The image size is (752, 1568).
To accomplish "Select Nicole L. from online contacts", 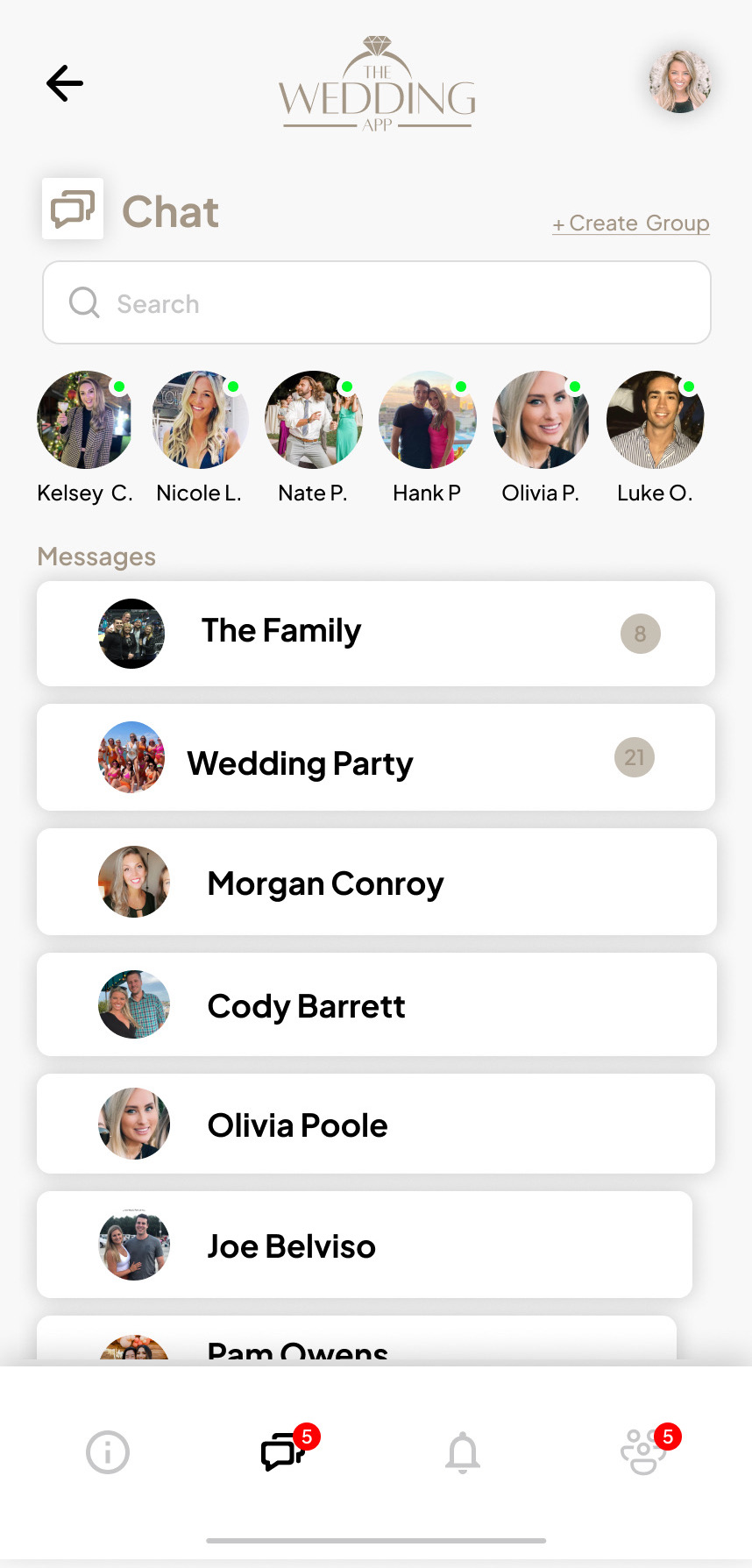I will point(199,420).
